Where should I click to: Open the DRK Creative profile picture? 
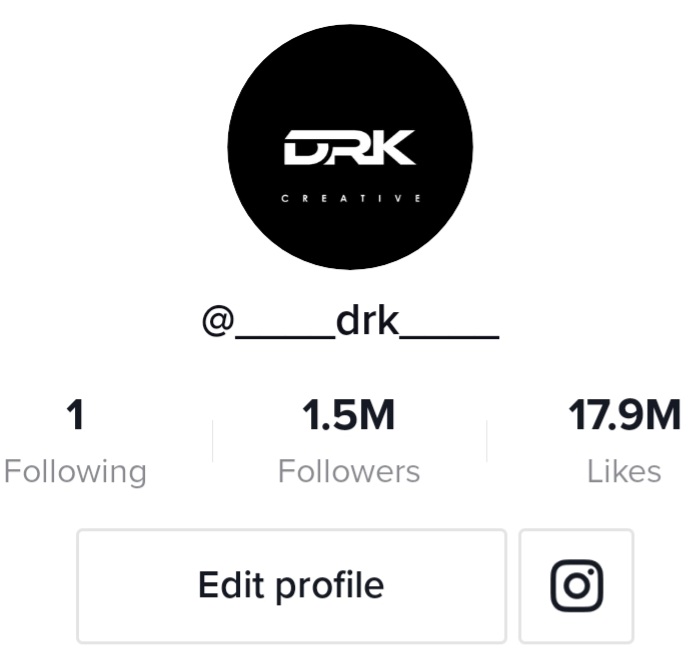coord(350,147)
